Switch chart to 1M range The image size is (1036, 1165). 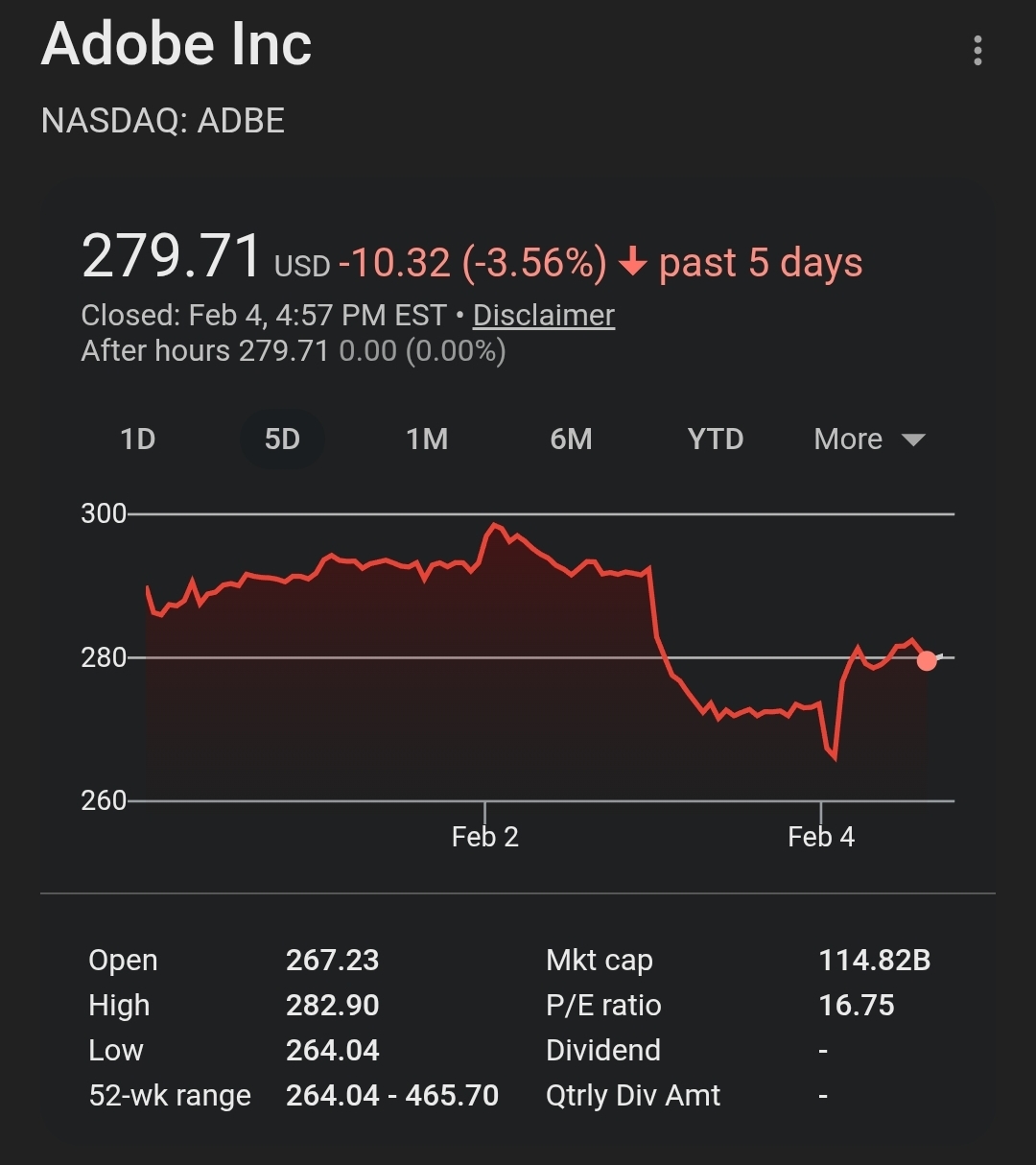(427, 440)
